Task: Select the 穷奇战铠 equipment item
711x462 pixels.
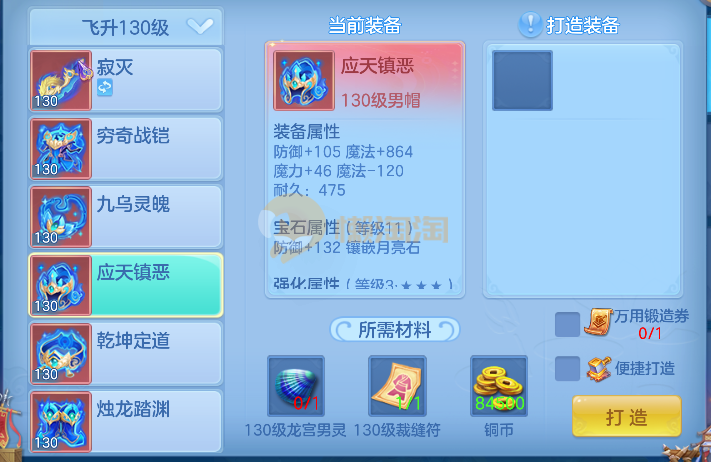Action: 126,148
